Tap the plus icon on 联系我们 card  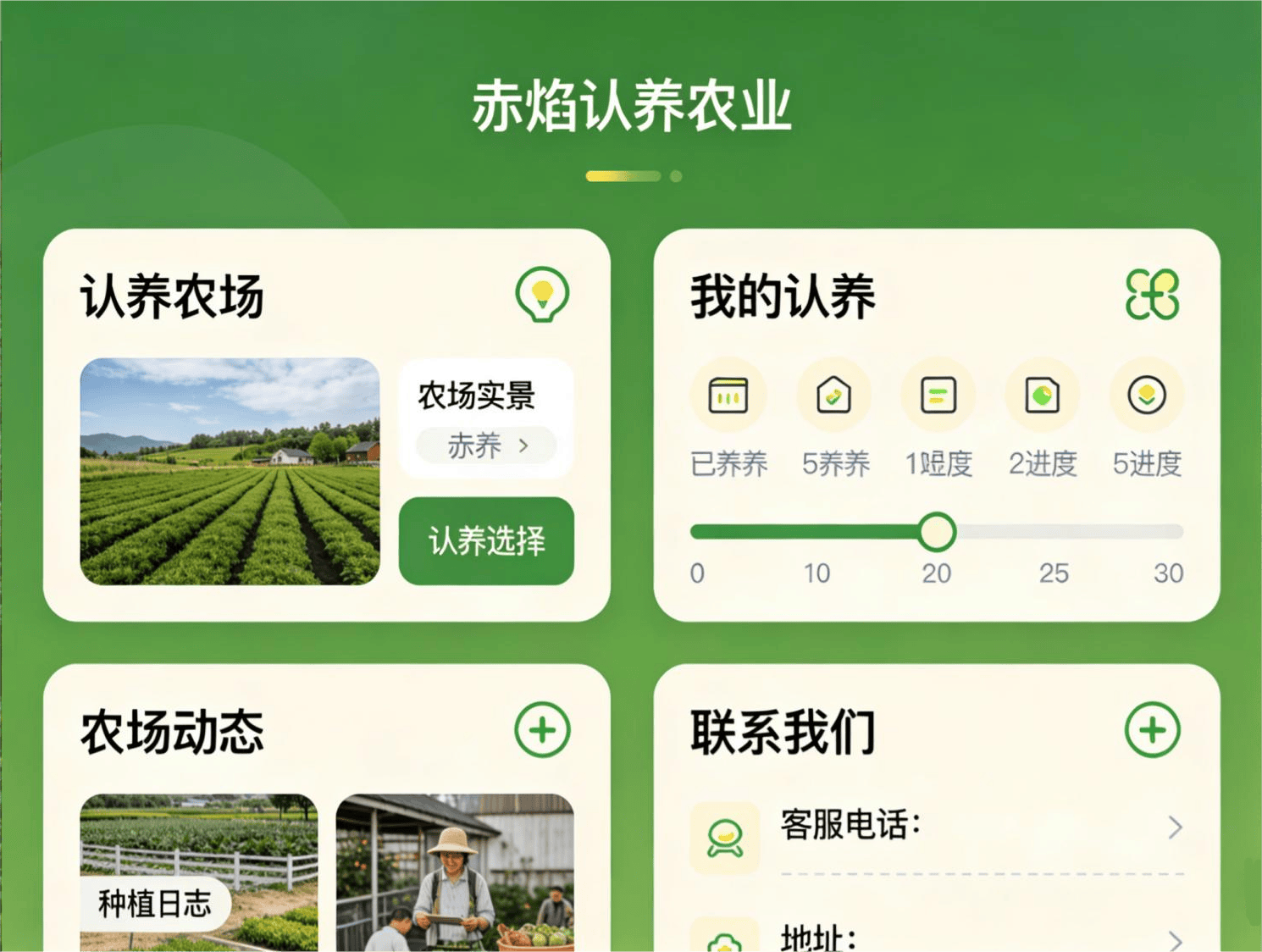(1152, 729)
